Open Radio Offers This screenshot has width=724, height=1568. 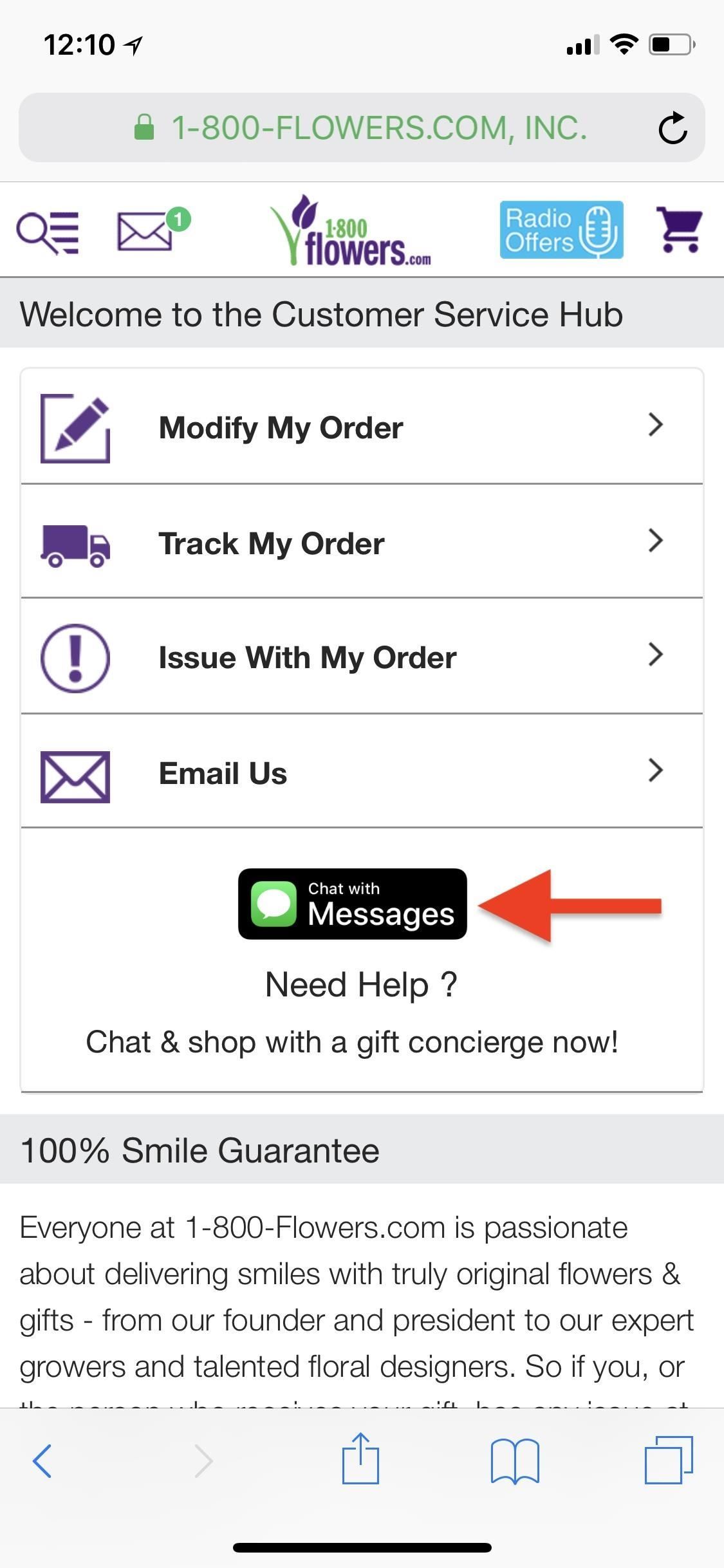561,230
